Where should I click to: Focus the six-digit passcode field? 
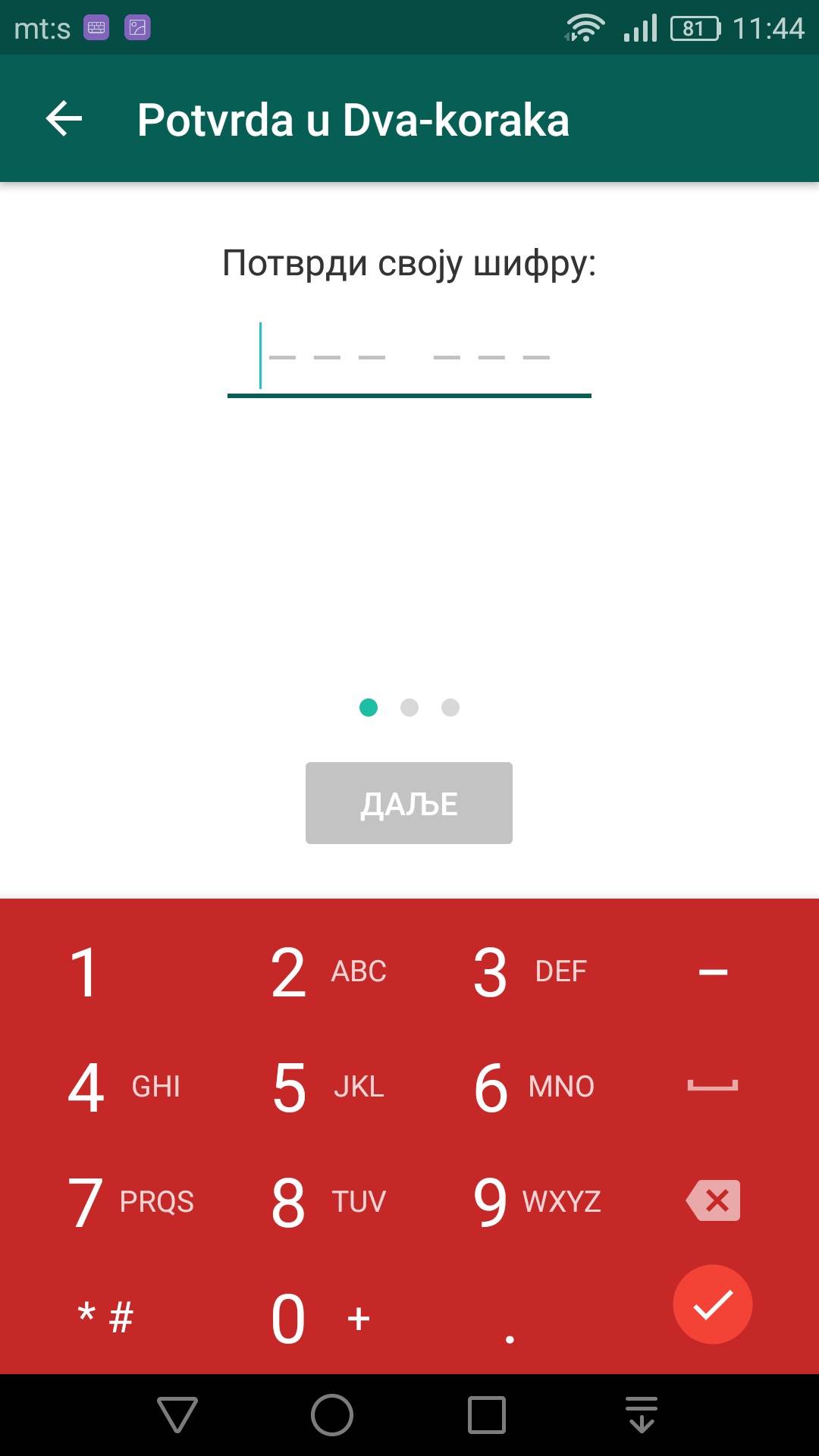pos(409,357)
